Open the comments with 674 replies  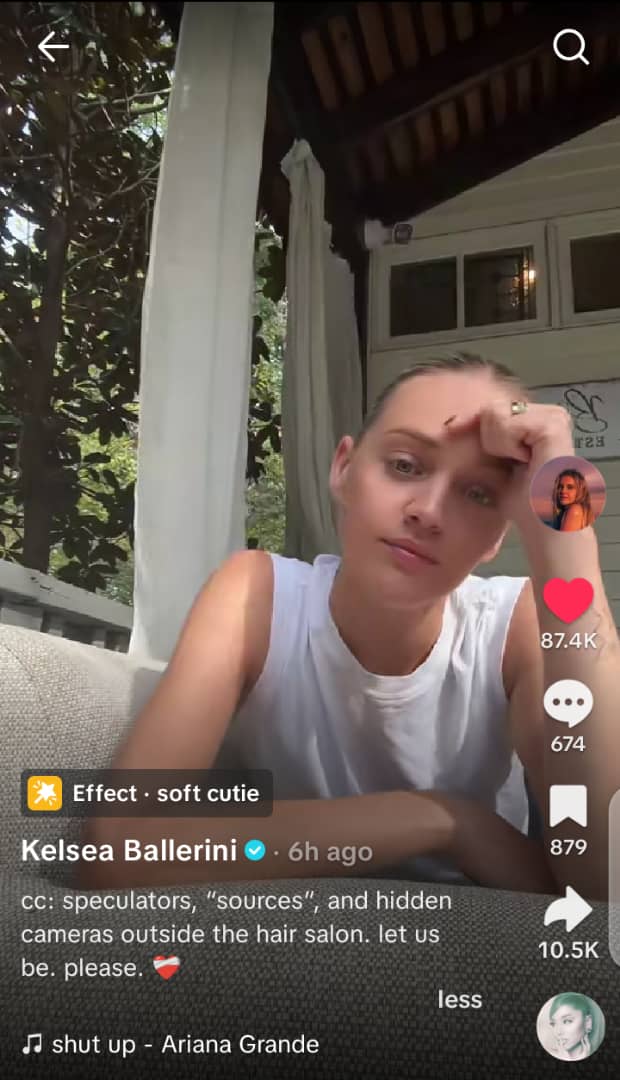tap(568, 706)
